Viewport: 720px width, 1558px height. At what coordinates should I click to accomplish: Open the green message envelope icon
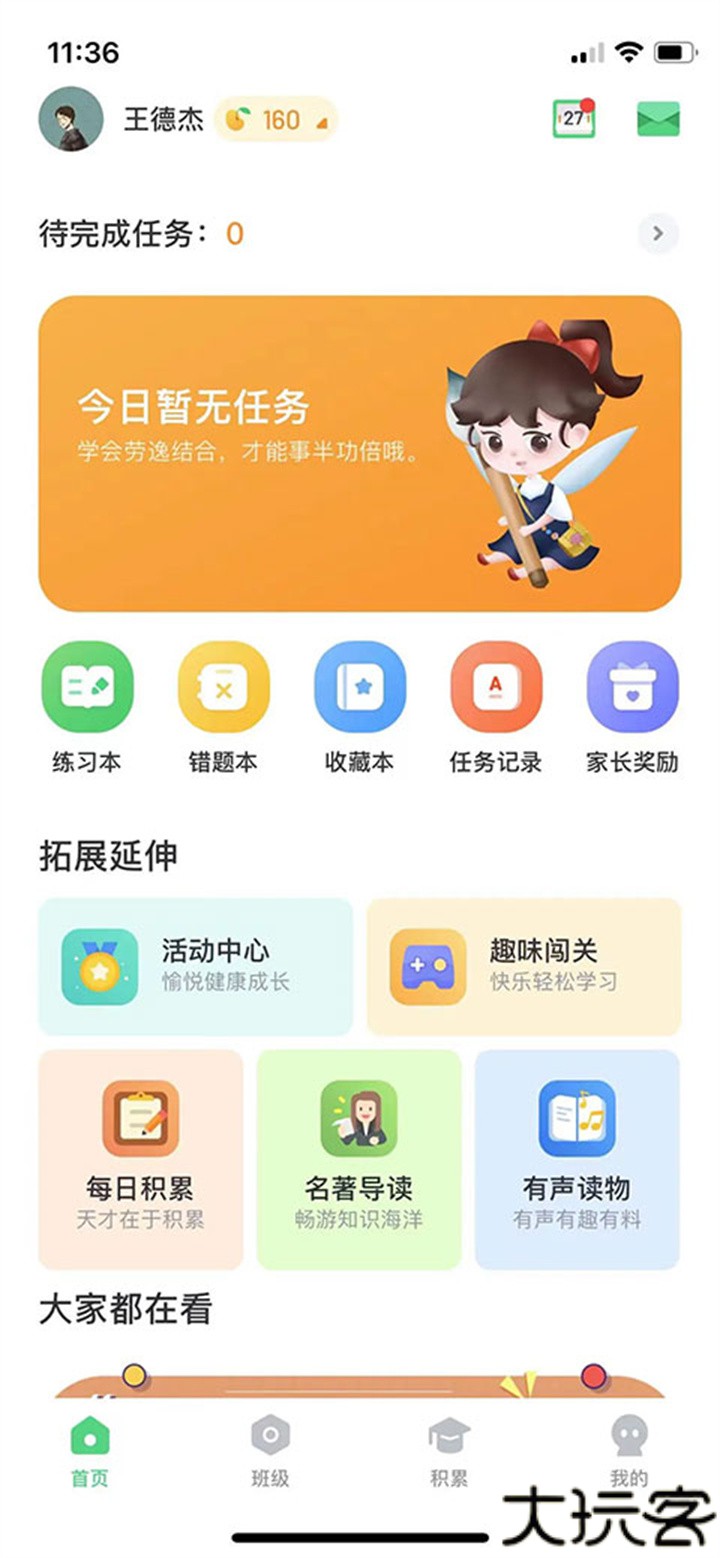[x=655, y=119]
